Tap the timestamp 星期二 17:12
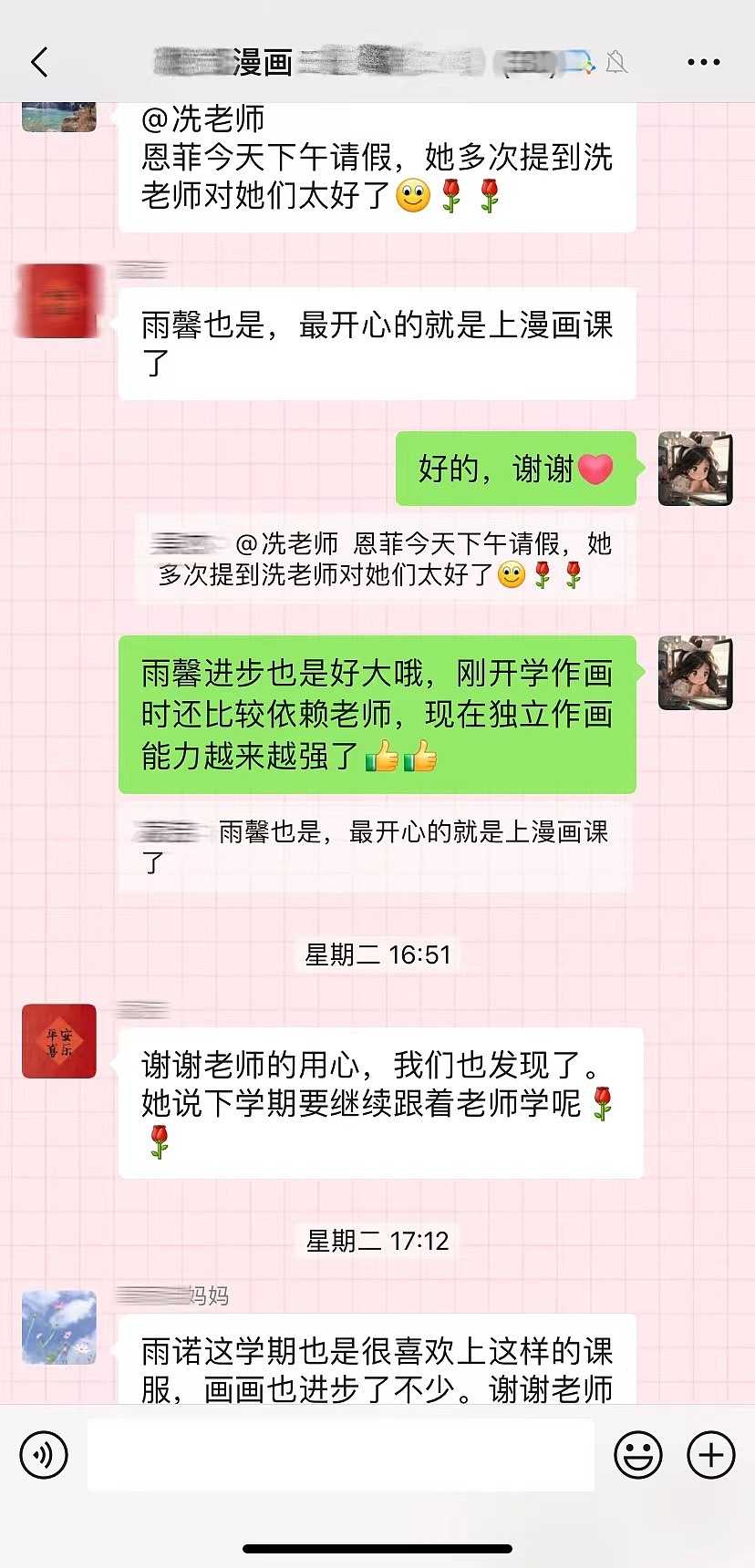This screenshot has height=1568, width=755. point(377,1239)
